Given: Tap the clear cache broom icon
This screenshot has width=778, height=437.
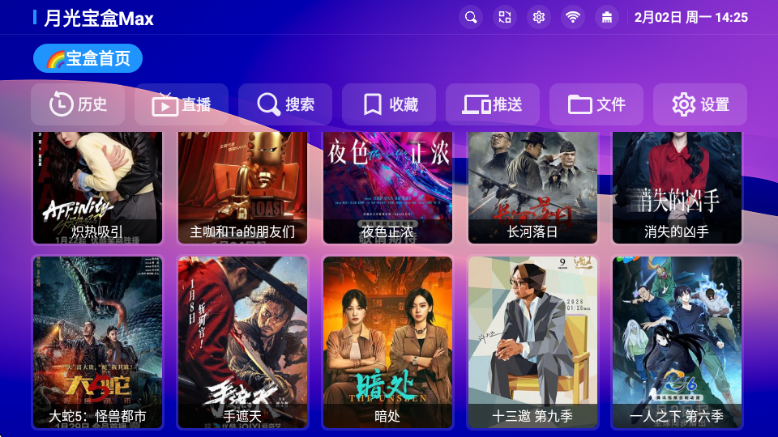Looking at the screenshot, I should point(605,18).
